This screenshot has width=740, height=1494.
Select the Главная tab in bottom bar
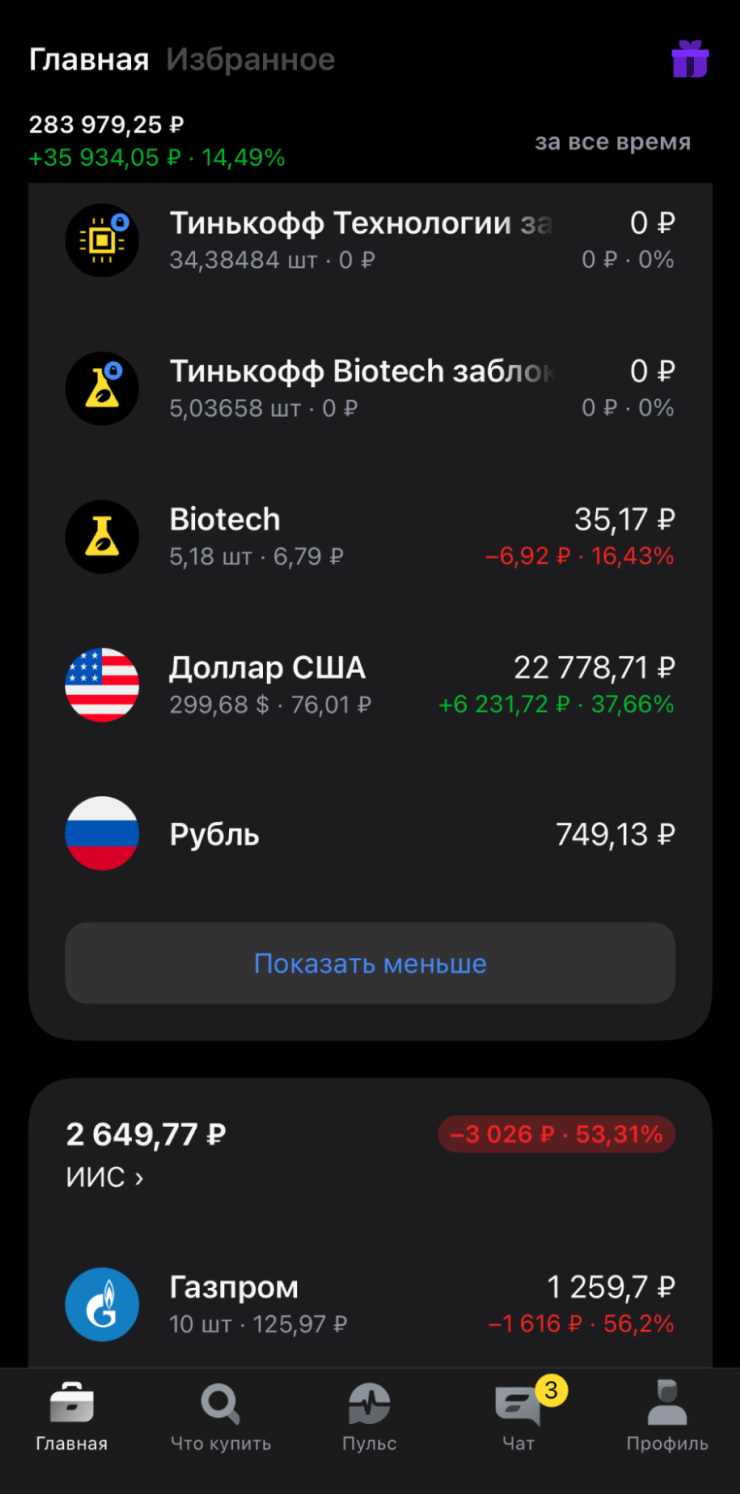[x=72, y=1417]
